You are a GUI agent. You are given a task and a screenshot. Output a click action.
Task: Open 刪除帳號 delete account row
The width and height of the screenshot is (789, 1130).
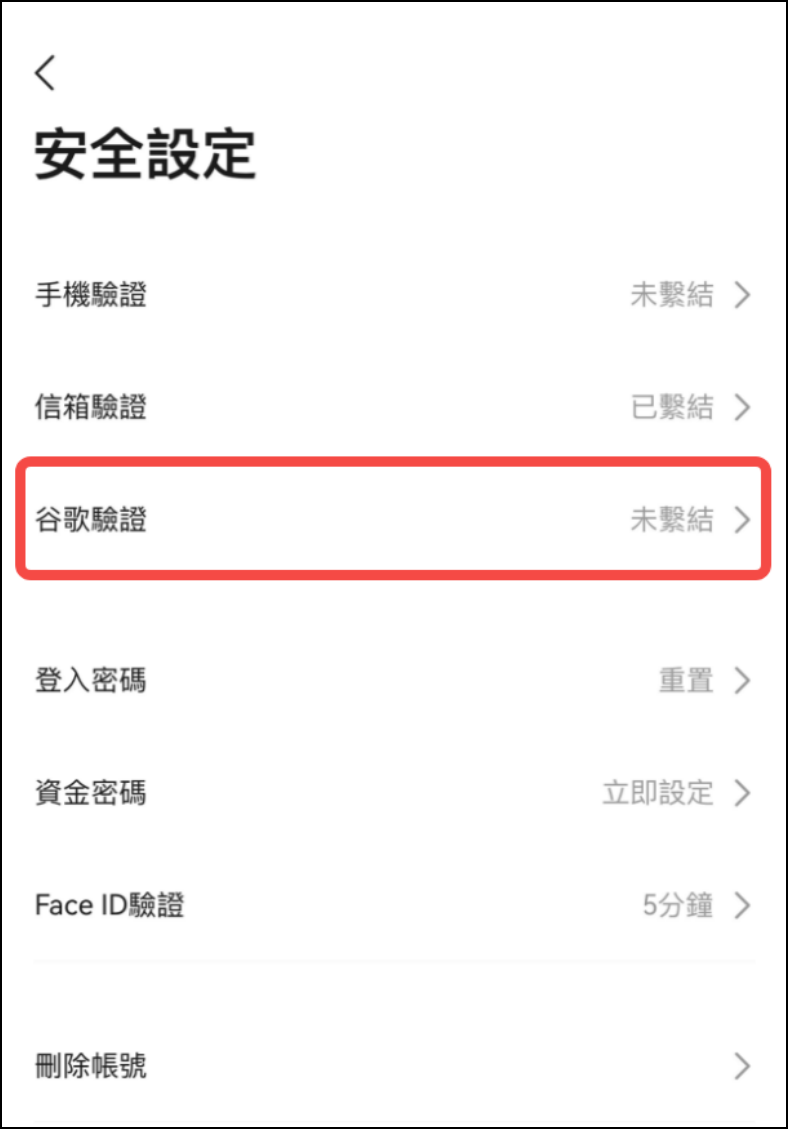tap(394, 1065)
